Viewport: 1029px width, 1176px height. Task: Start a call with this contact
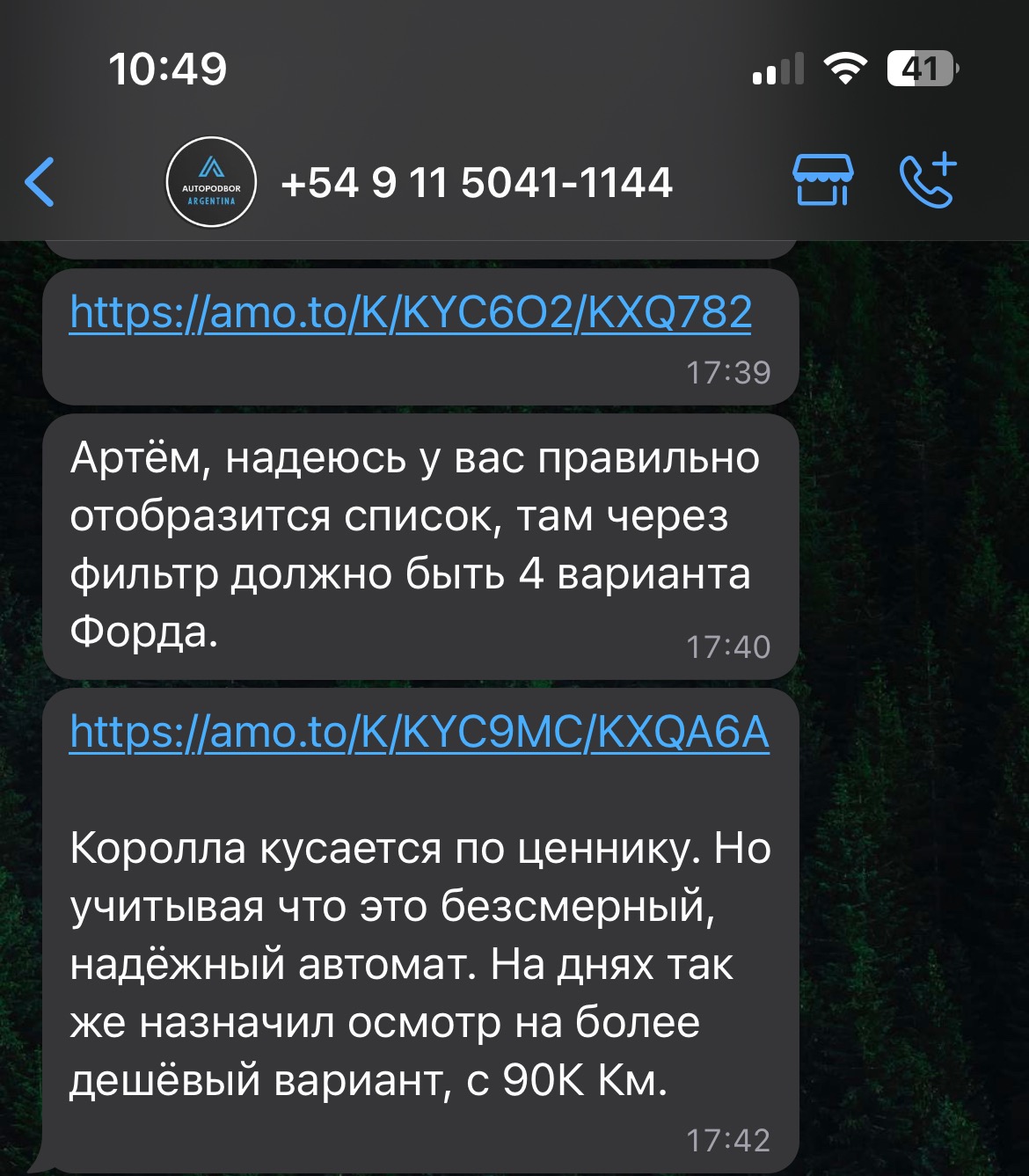point(928,180)
